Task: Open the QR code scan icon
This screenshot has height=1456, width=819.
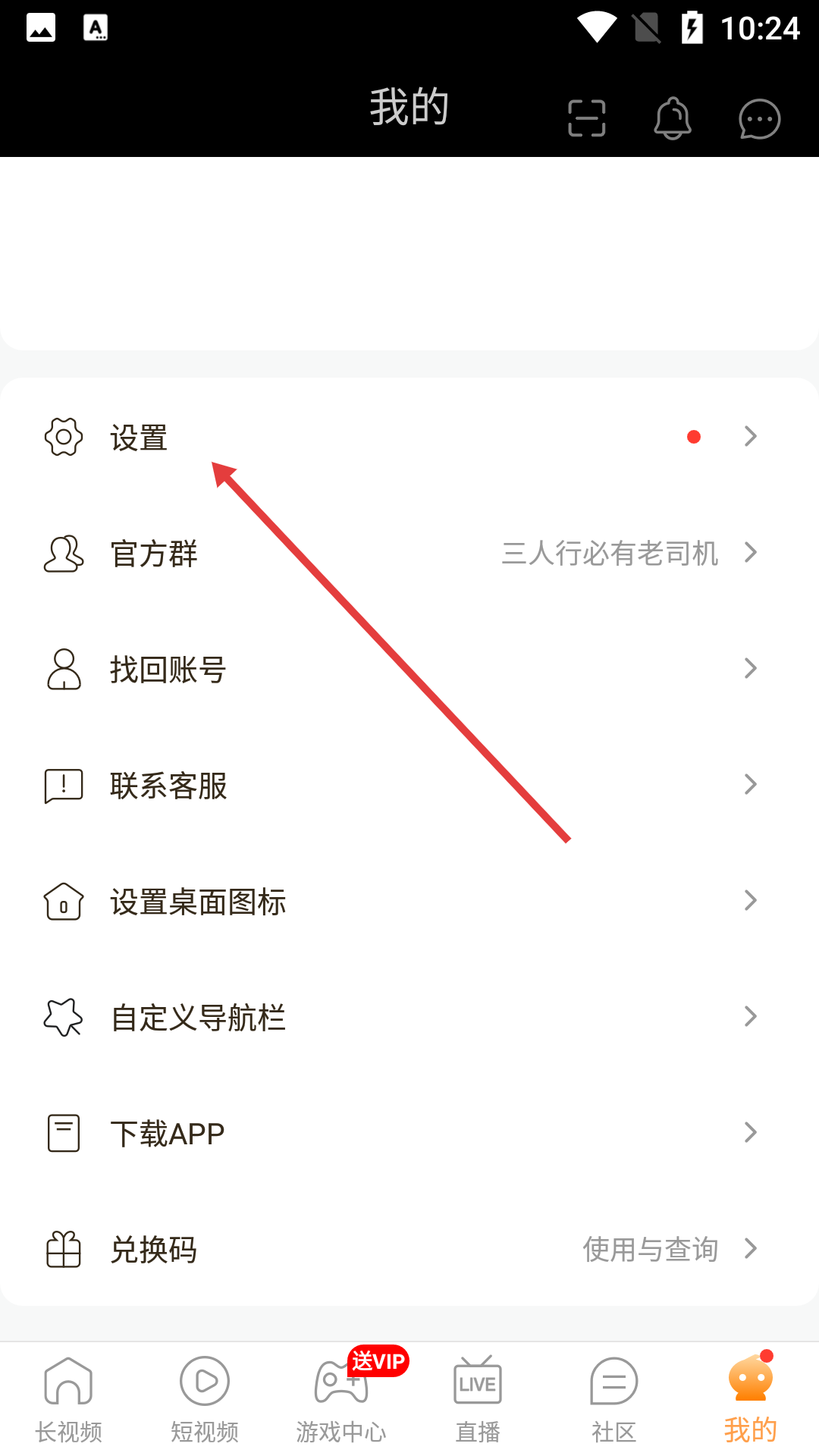Action: point(586,118)
